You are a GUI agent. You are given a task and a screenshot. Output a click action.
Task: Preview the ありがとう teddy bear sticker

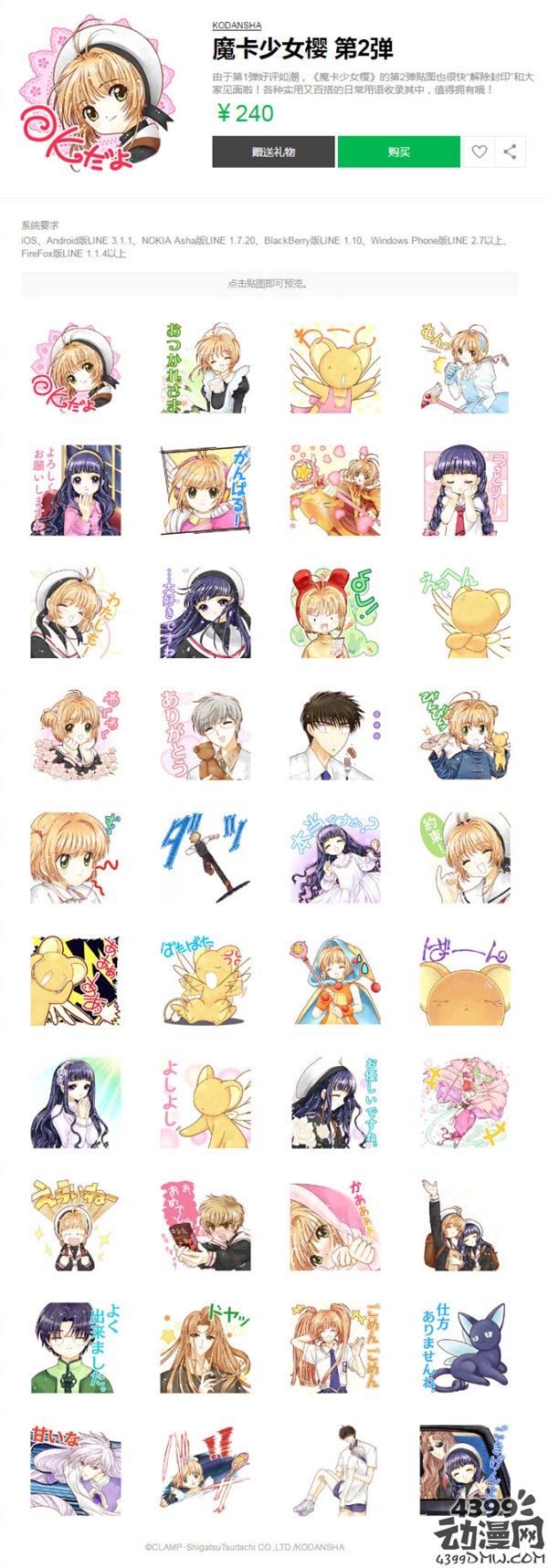(205, 735)
